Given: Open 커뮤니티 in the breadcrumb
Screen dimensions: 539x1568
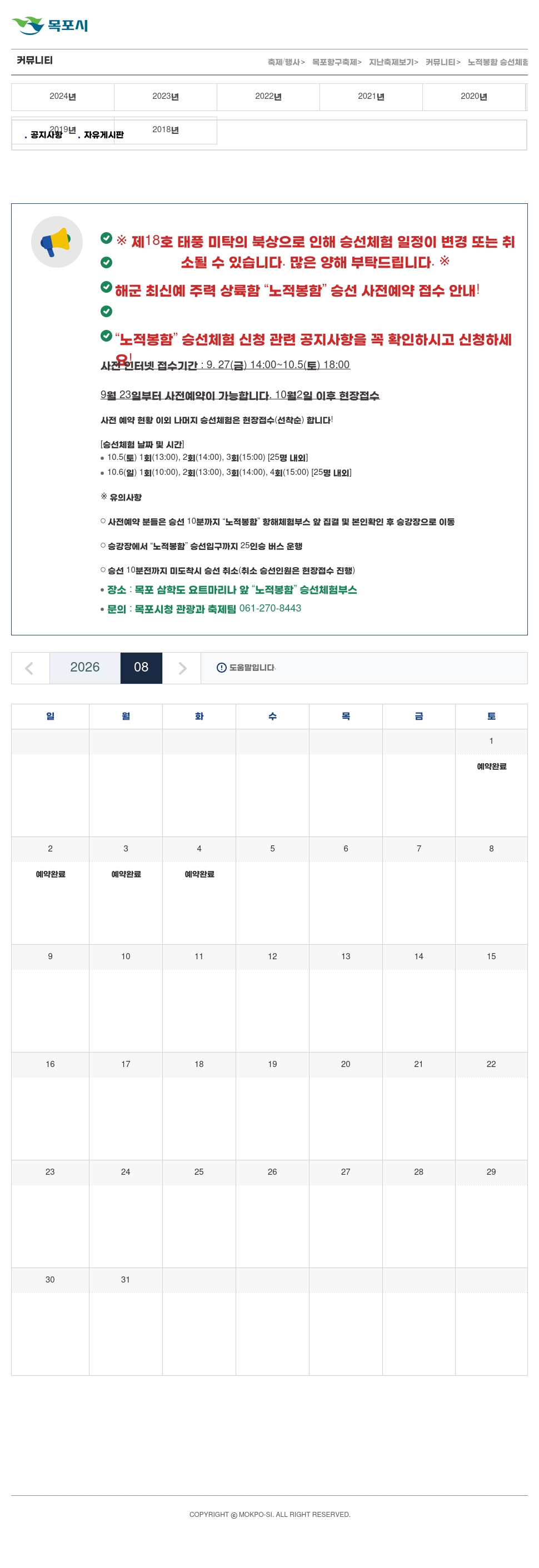Looking at the screenshot, I should (443, 62).
